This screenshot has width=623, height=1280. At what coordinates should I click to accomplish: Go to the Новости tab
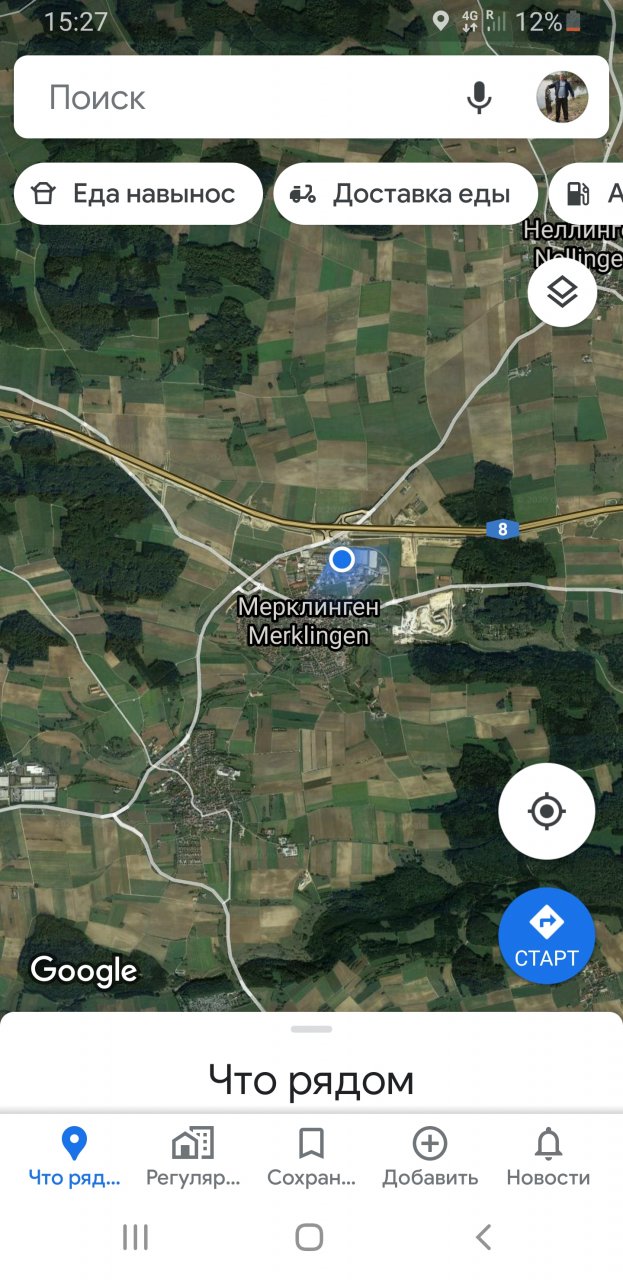pos(548,1156)
